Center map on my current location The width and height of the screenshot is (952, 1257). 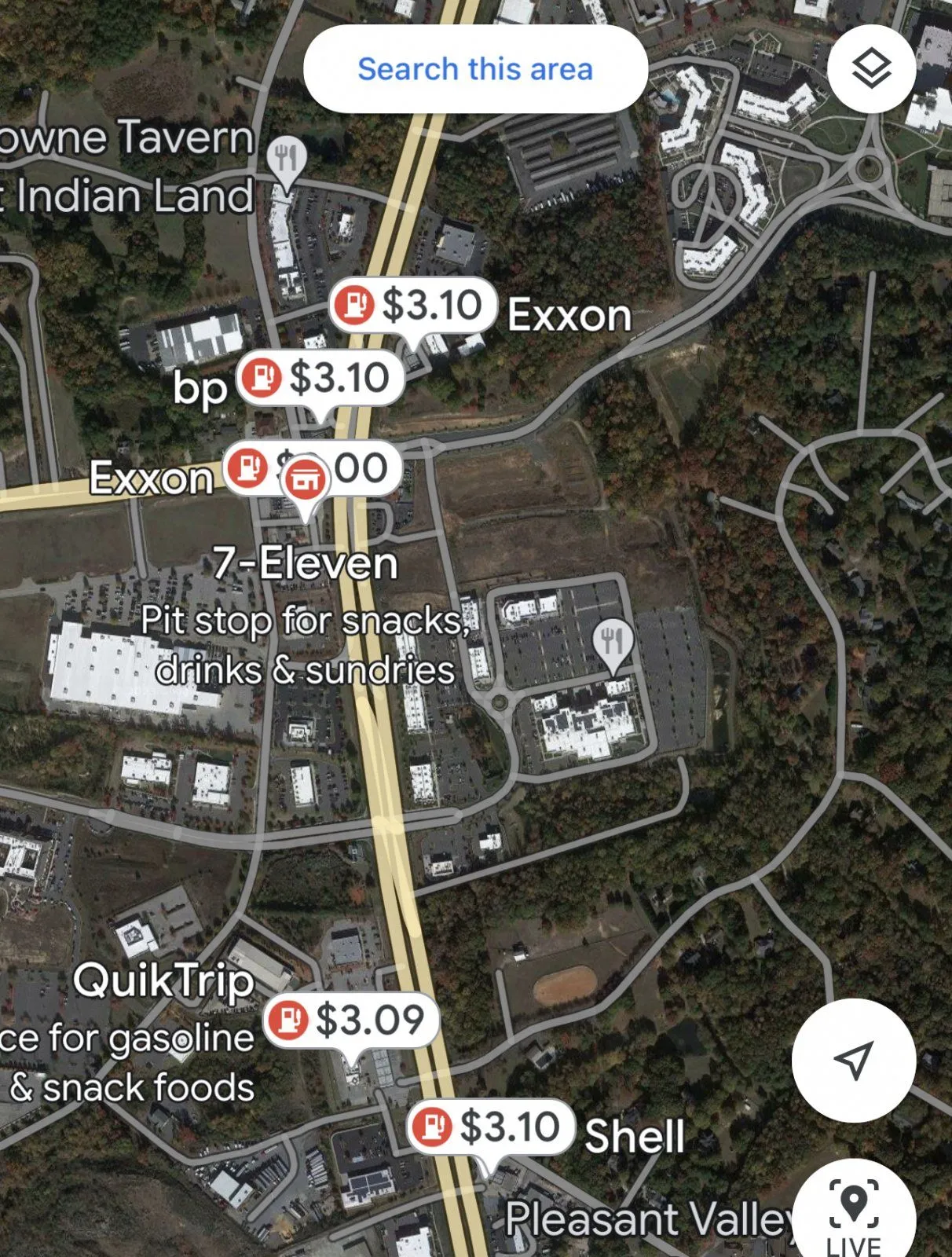tap(854, 1061)
